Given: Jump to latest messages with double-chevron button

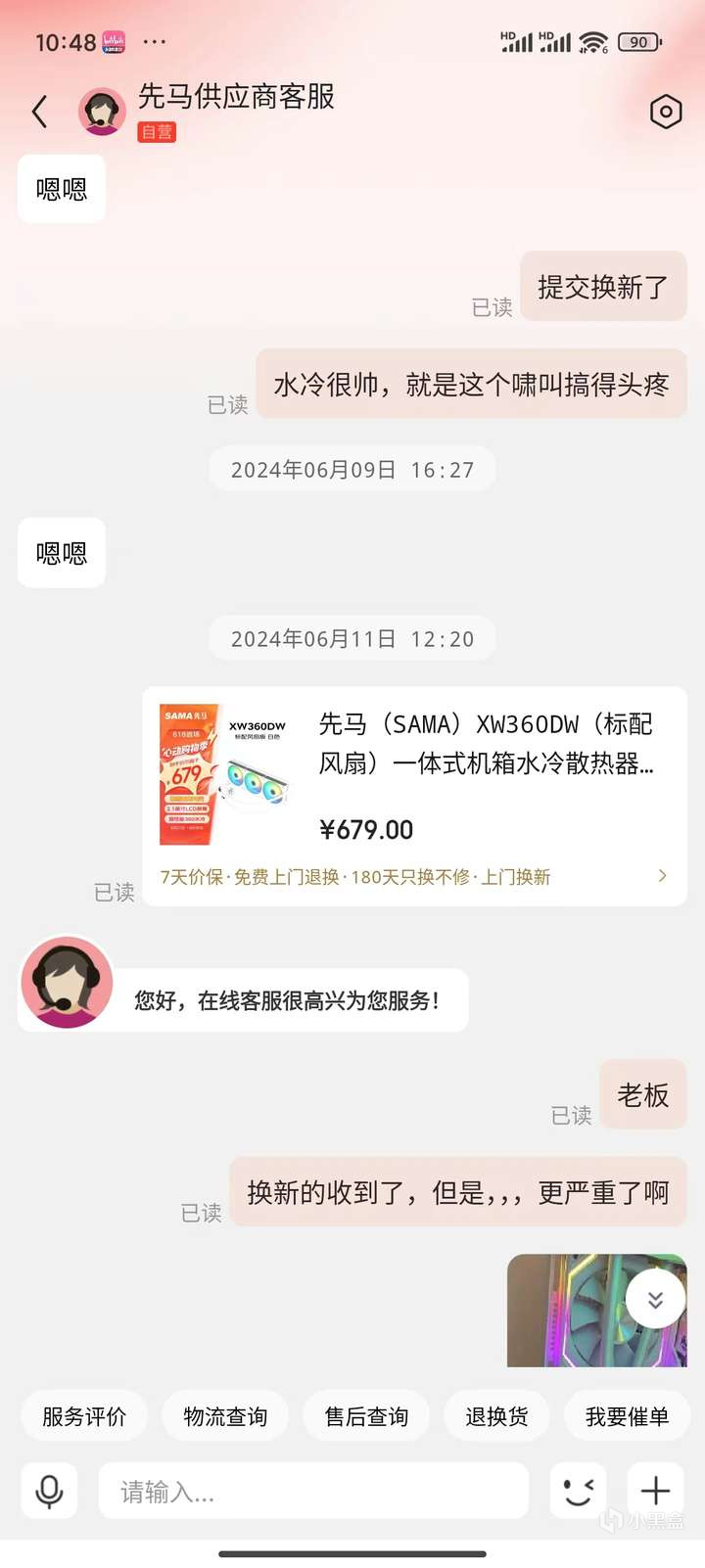Looking at the screenshot, I should pyautogui.click(x=655, y=1299).
